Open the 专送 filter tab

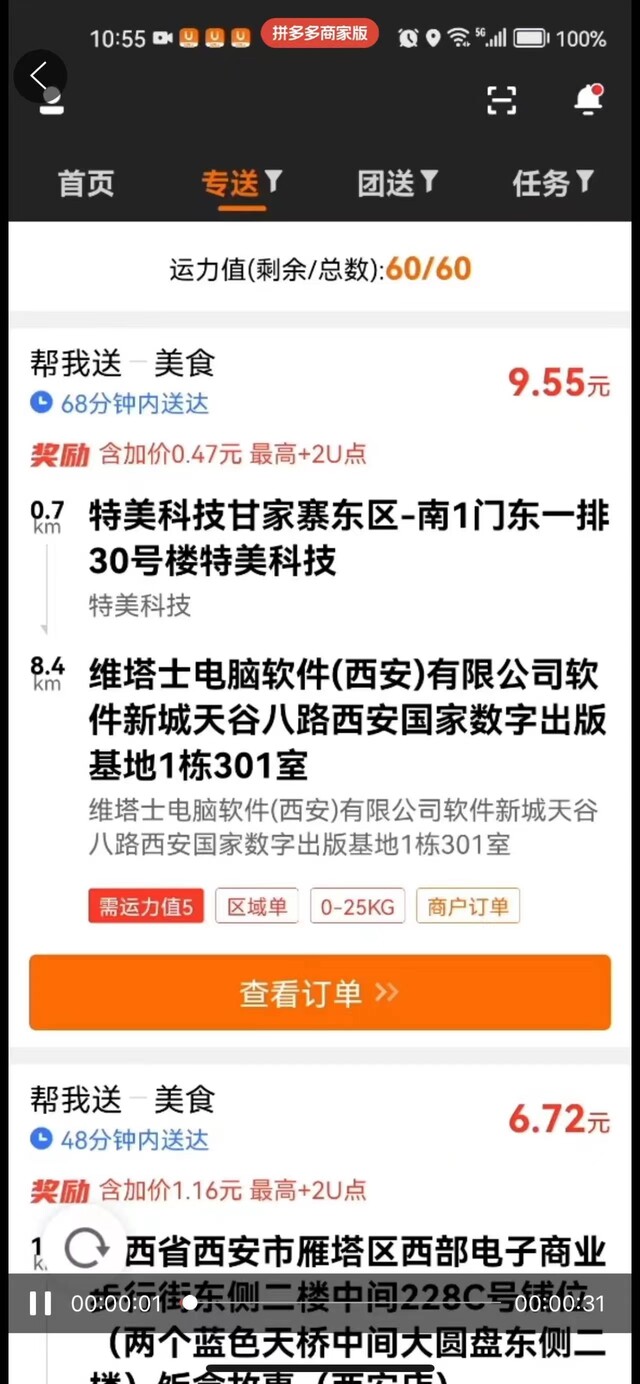point(242,183)
